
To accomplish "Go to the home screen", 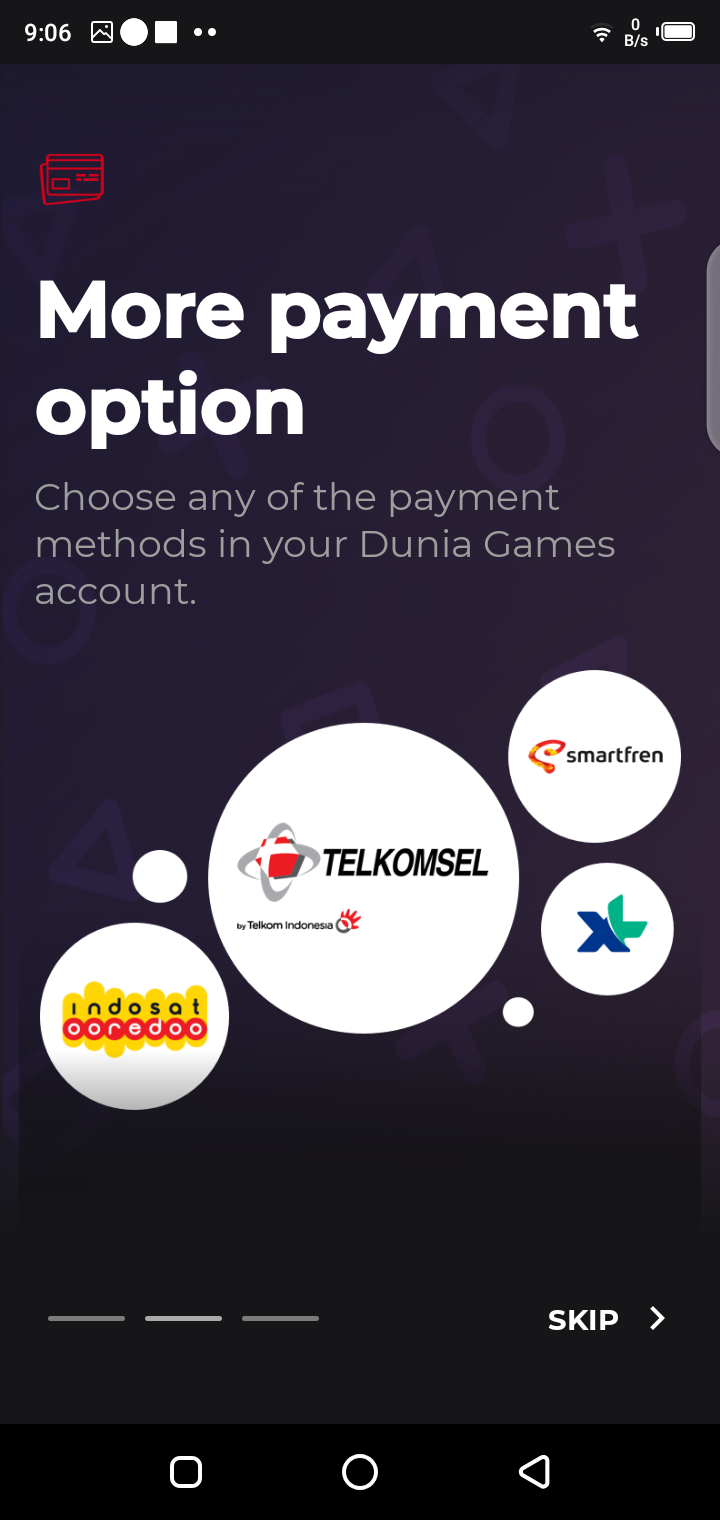I will [x=360, y=1472].
